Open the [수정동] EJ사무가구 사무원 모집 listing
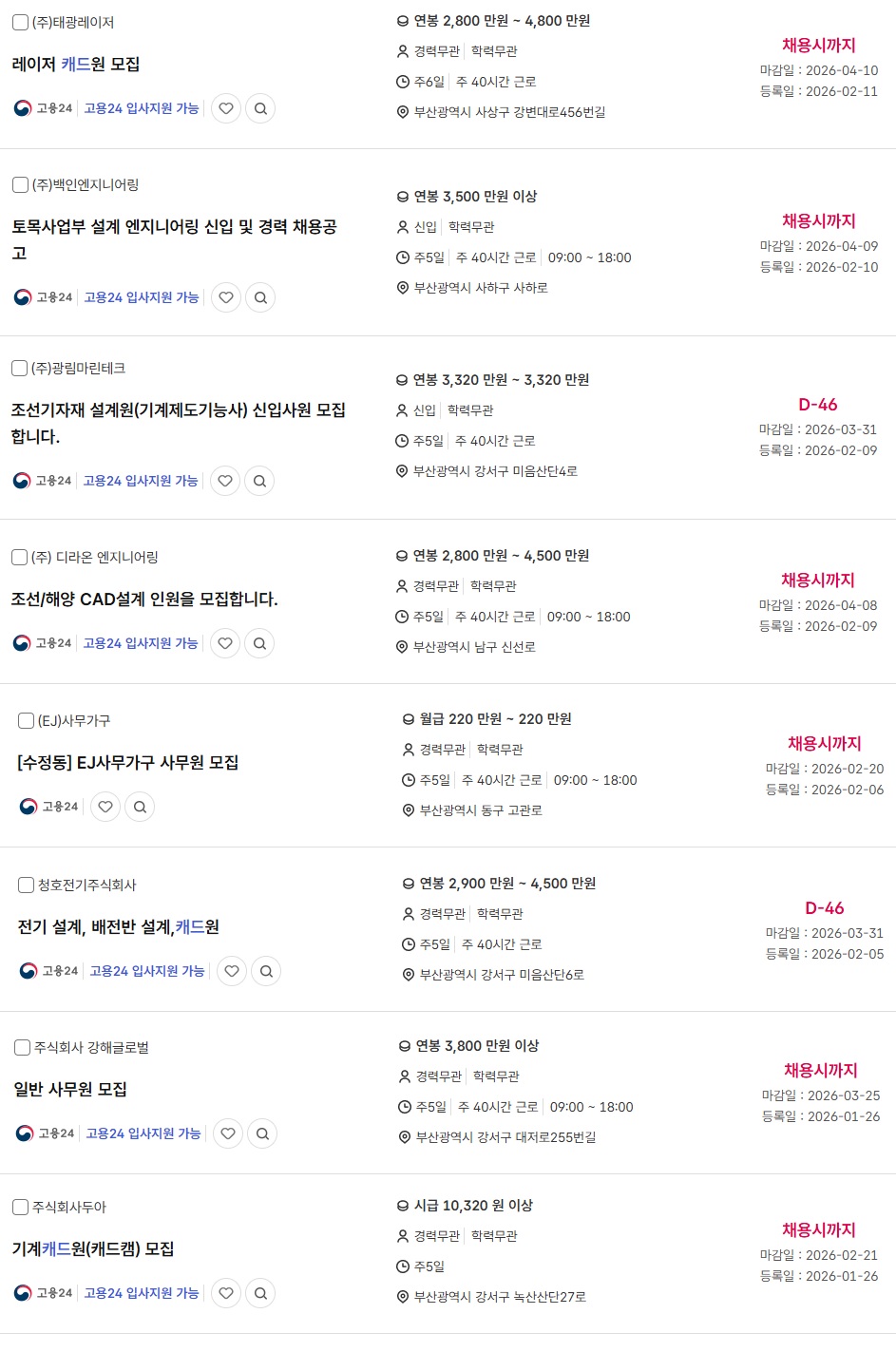This screenshot has width=896, height=1352. 128,763
